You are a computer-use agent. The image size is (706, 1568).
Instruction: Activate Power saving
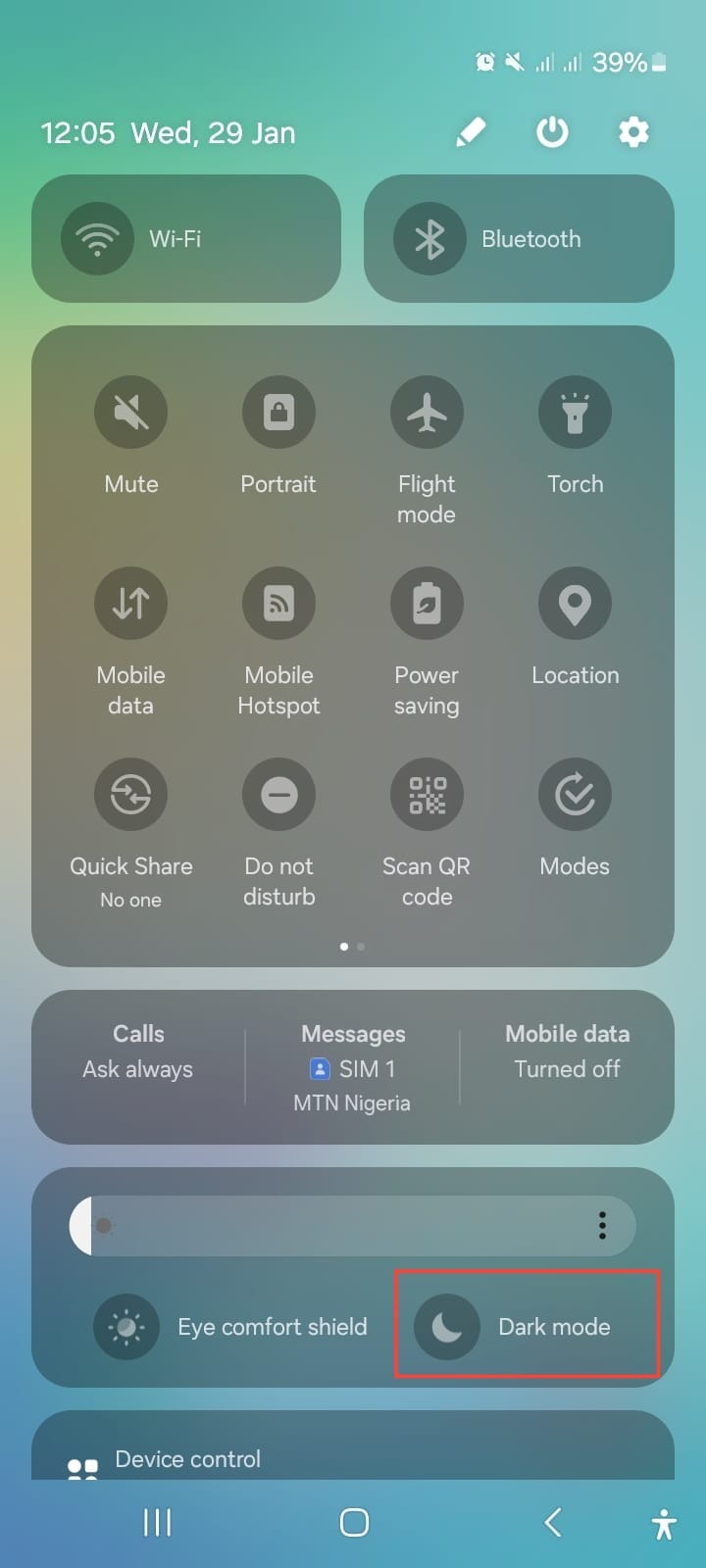(x=427, y=604)
